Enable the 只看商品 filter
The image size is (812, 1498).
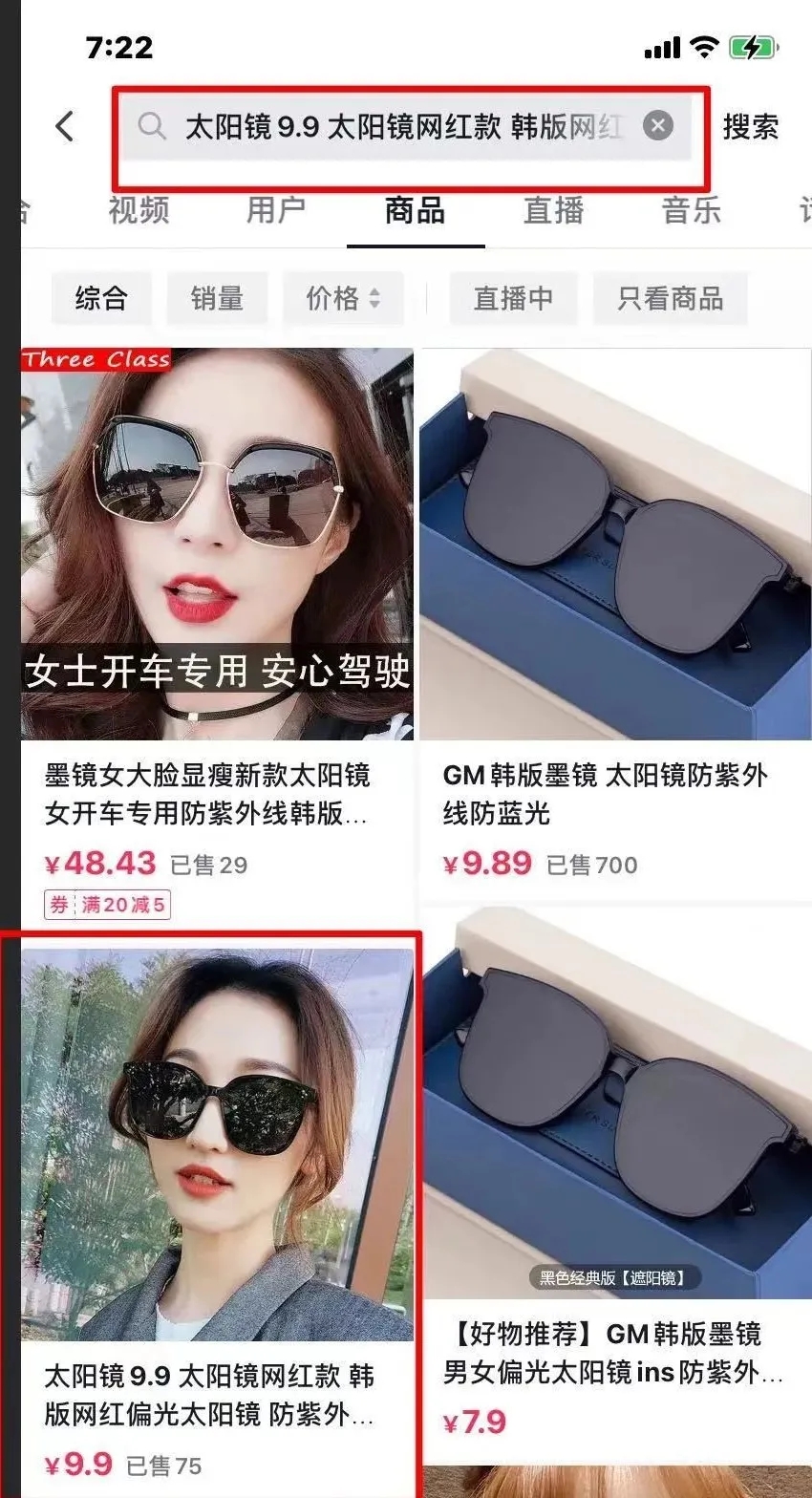(670, 298)
